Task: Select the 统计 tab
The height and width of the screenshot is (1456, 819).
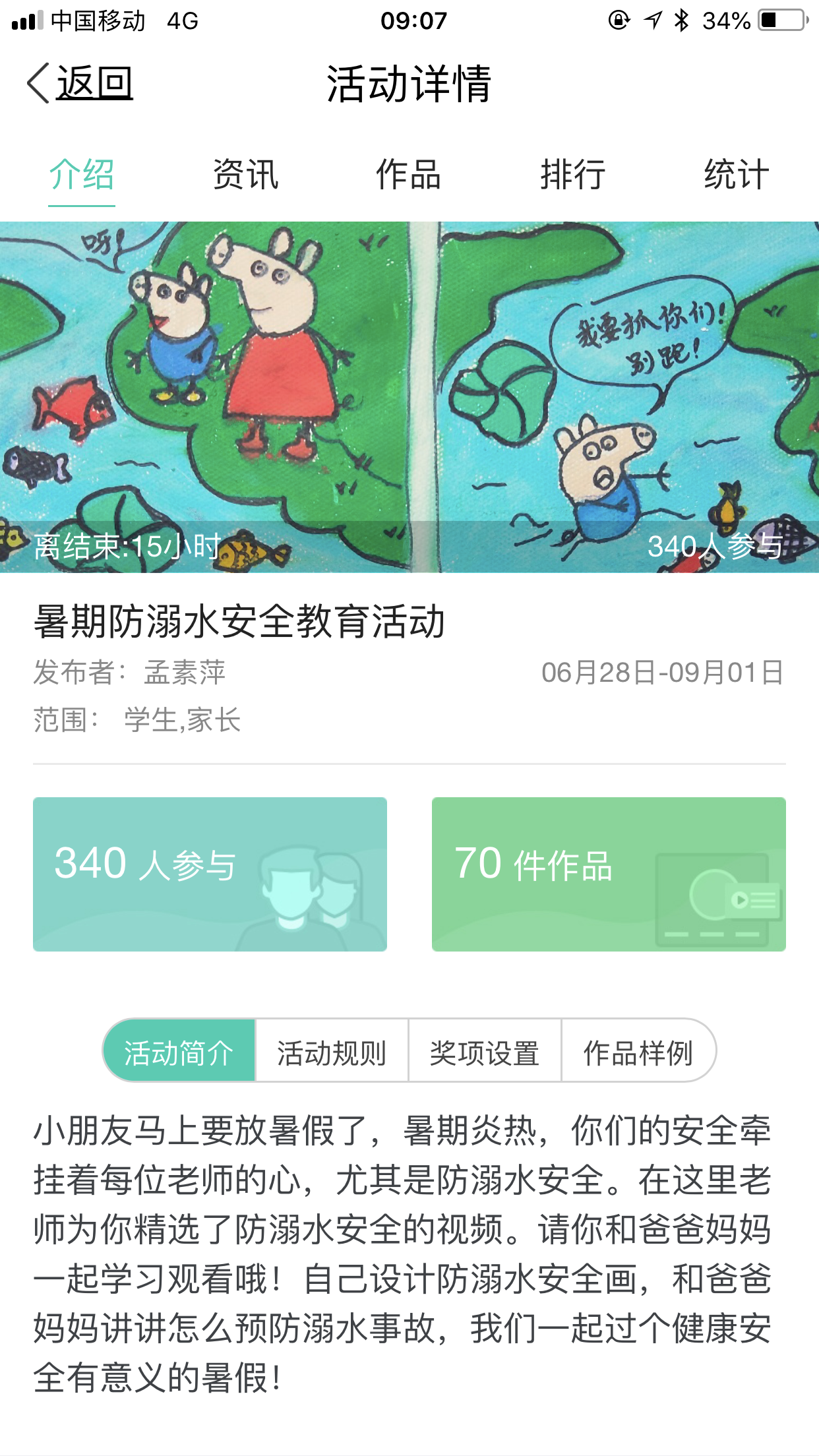Action: pos(736,175)
